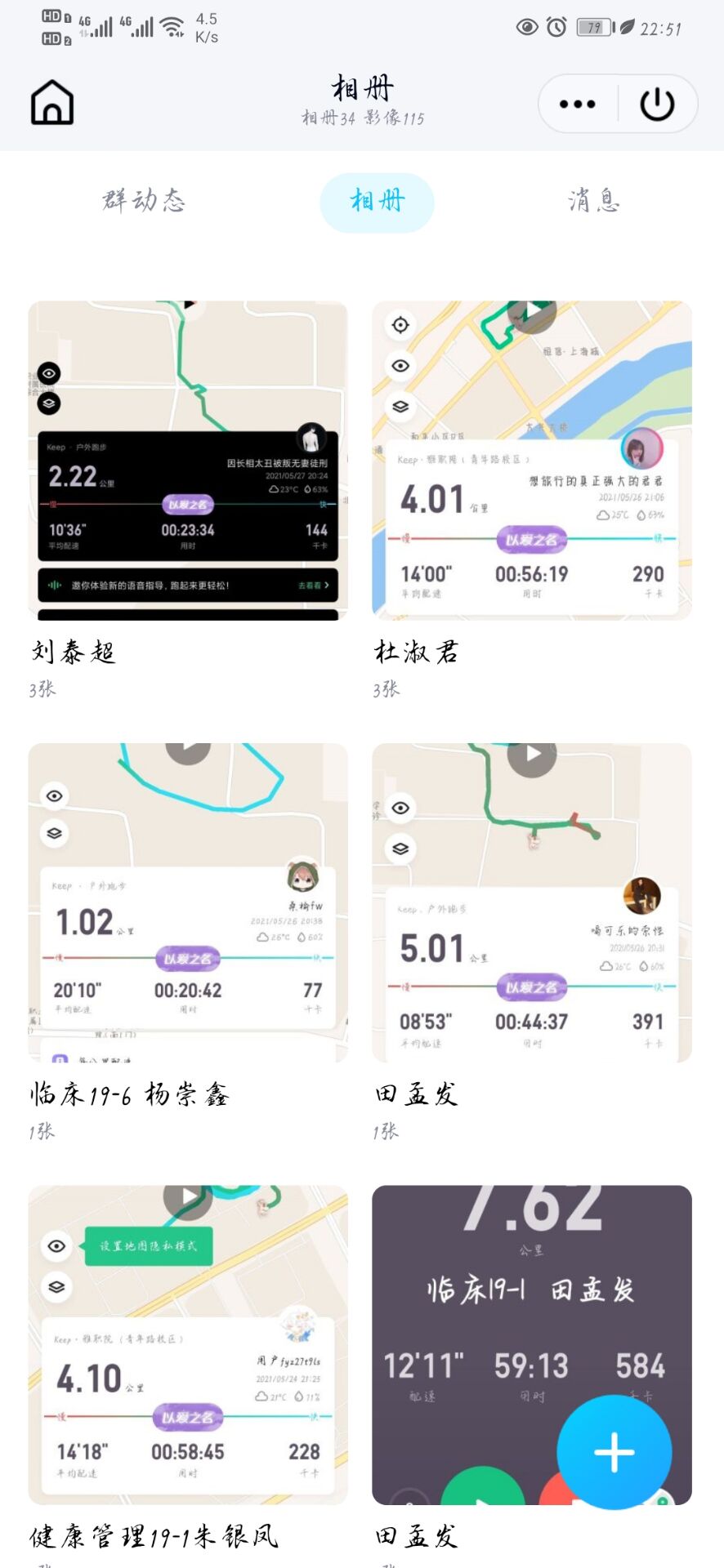Close the mini-program with the power icon
This screenshot has height=1568, width=724.
pyautogui.click(x=657, y=104)
